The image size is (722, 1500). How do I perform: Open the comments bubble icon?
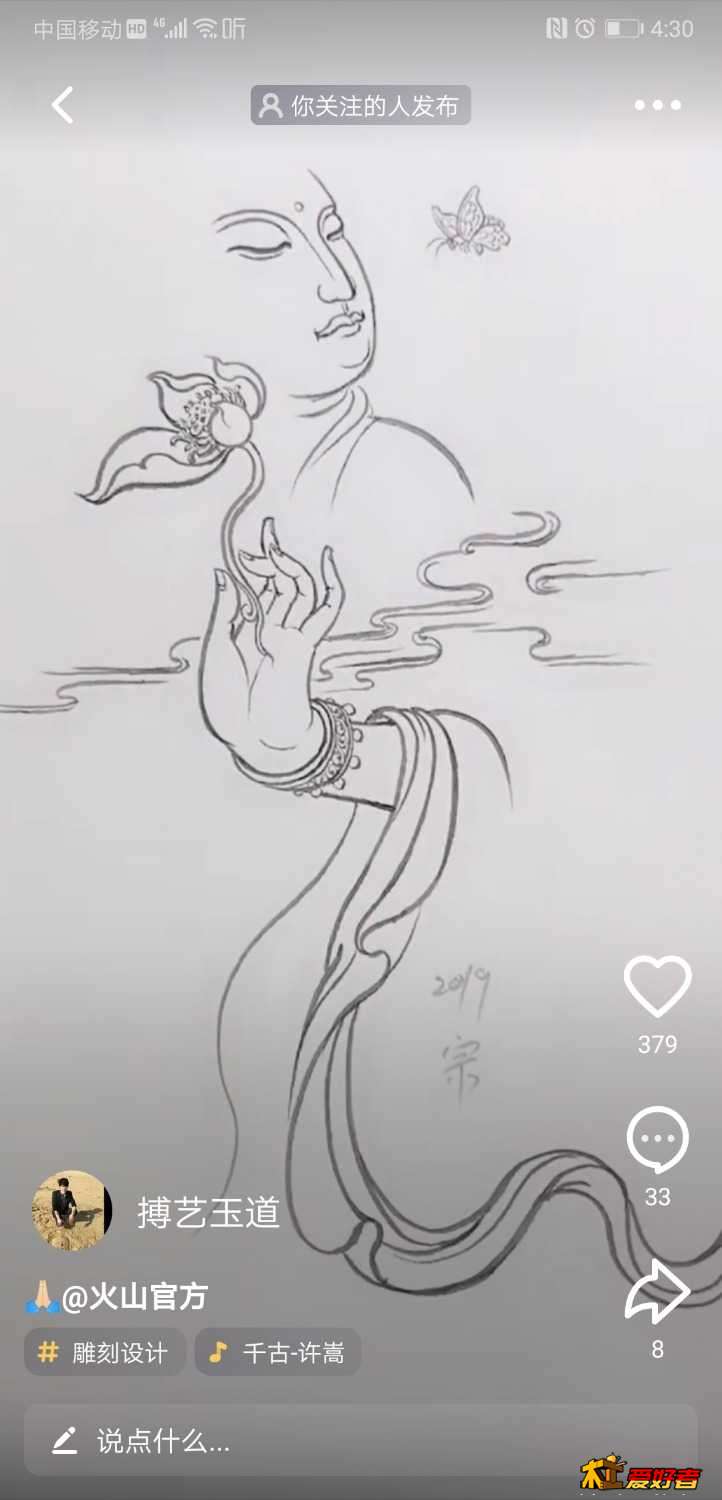pyautogui.click(x=657, y=1139)
